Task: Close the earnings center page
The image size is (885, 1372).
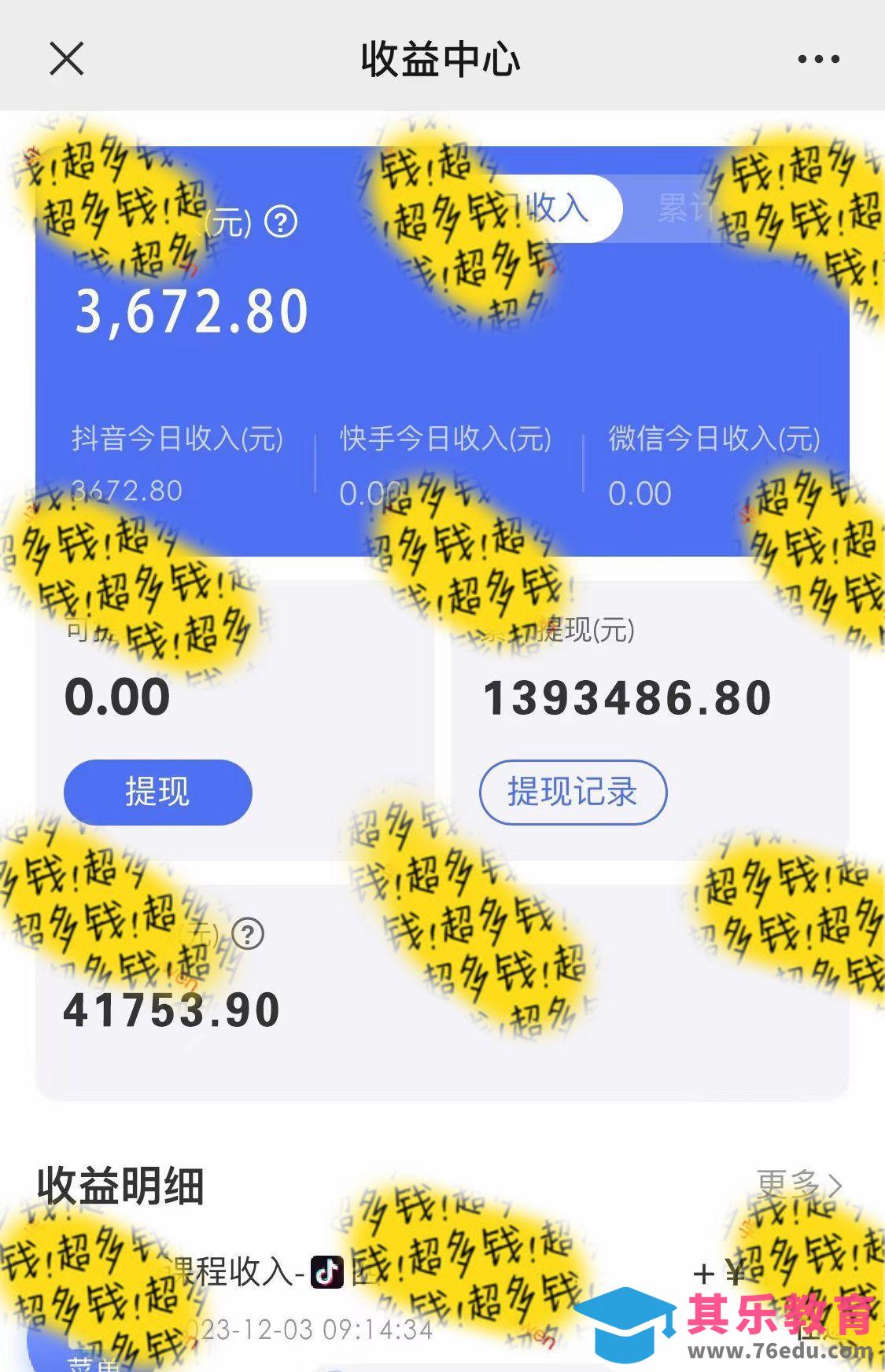Action: (67, 59)
